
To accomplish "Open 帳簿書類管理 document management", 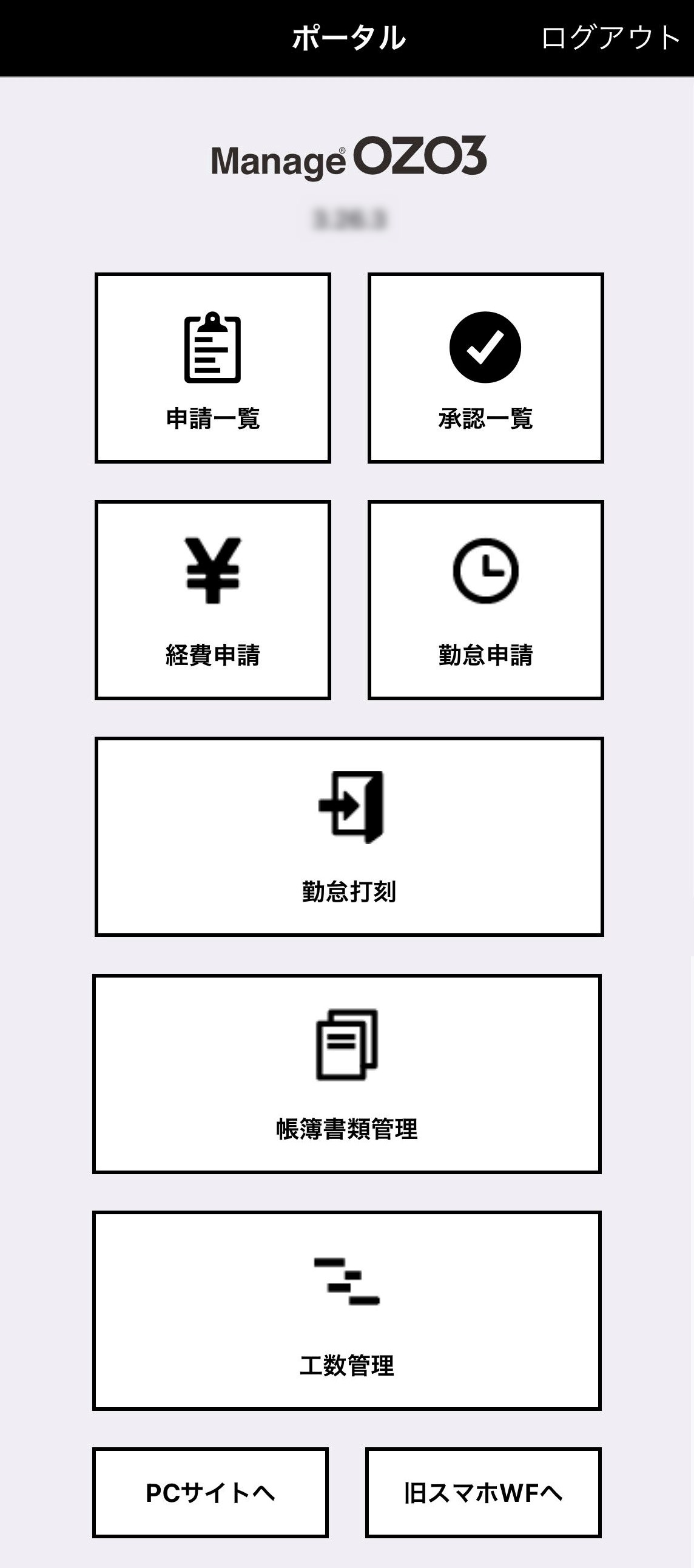I will 346,1073.
